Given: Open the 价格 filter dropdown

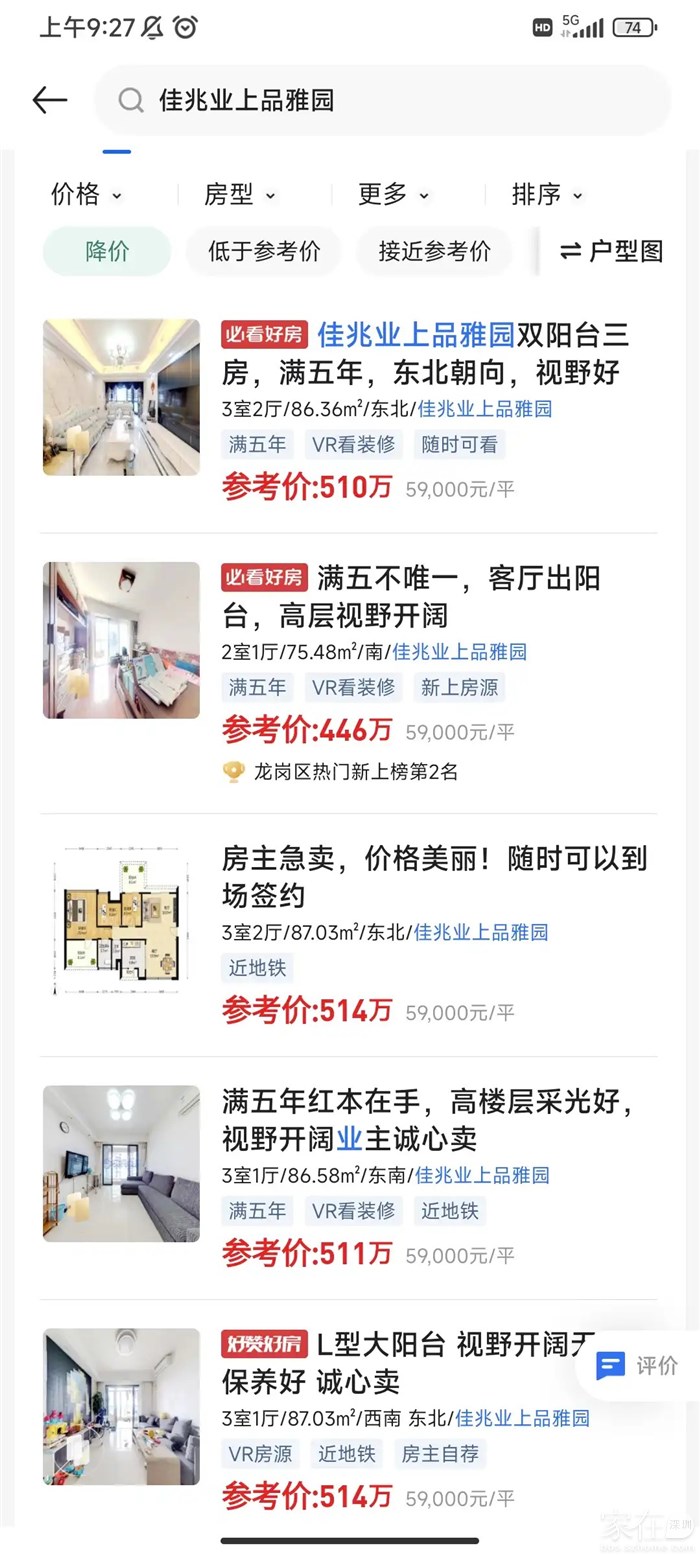Looking at the screenshot, I should click(86, 194).
